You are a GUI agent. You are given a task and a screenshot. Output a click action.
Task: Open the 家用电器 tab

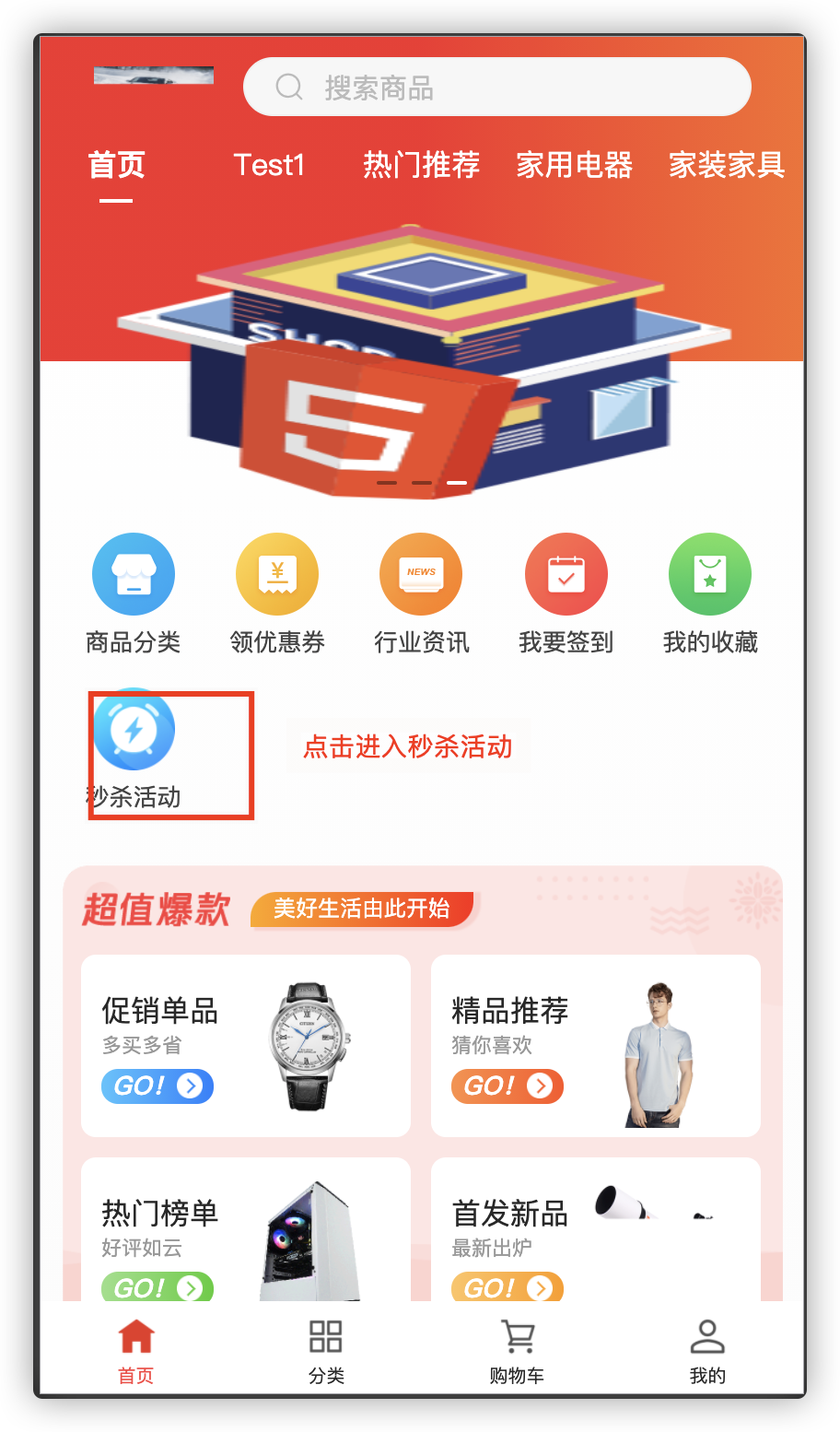coord(574,165)
